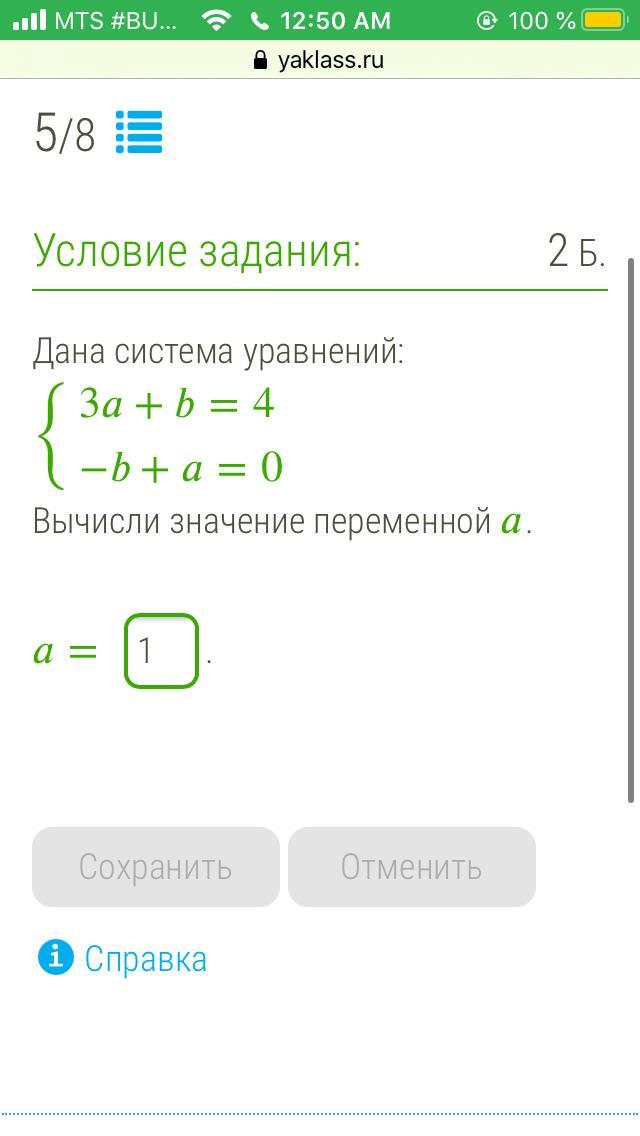Tap the answer field for variable a
Screen dimensions: 640x1136
click(x=162, y=651)
